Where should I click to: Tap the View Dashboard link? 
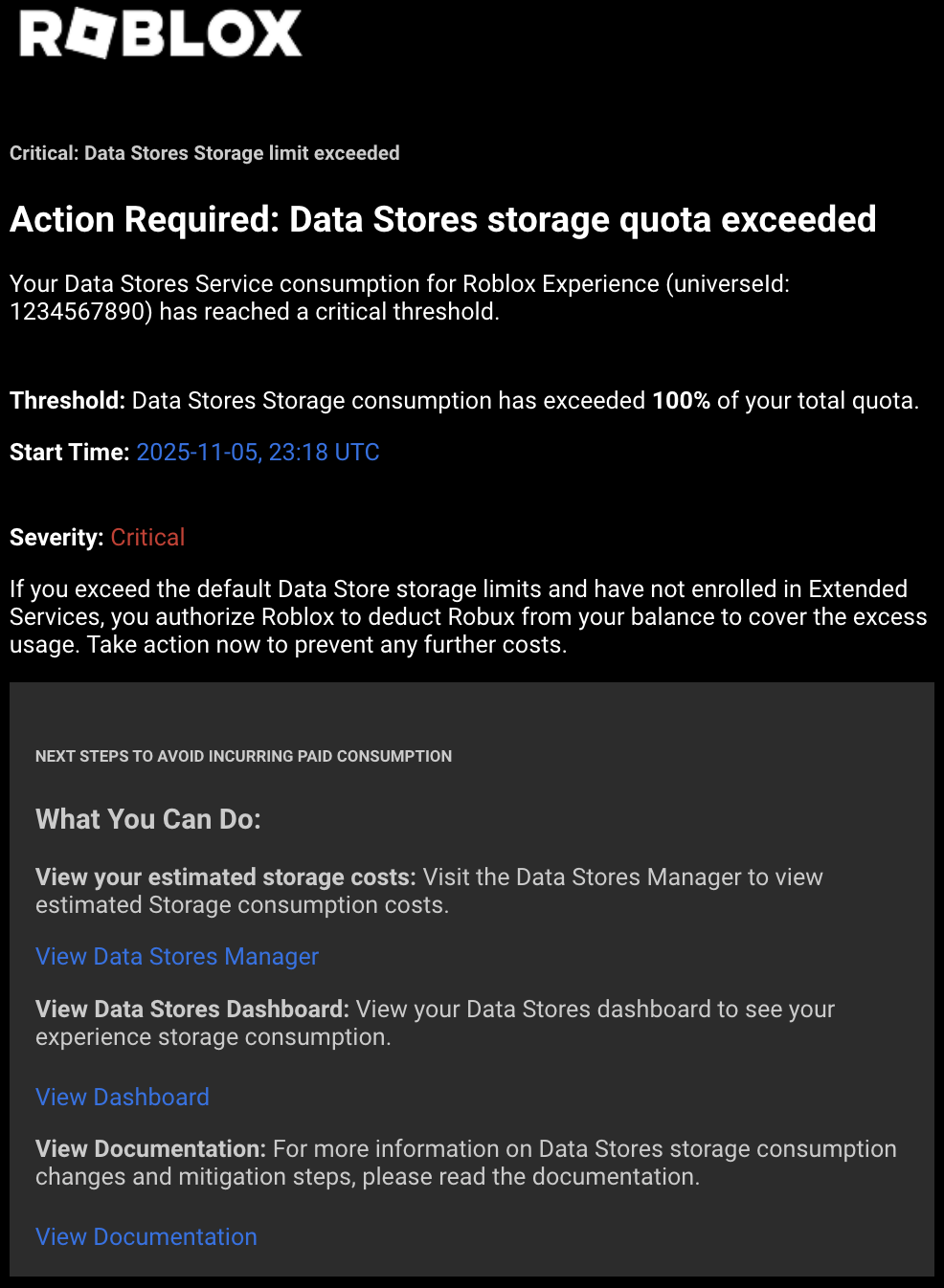pyautogui.click(x=123, y=1097)
